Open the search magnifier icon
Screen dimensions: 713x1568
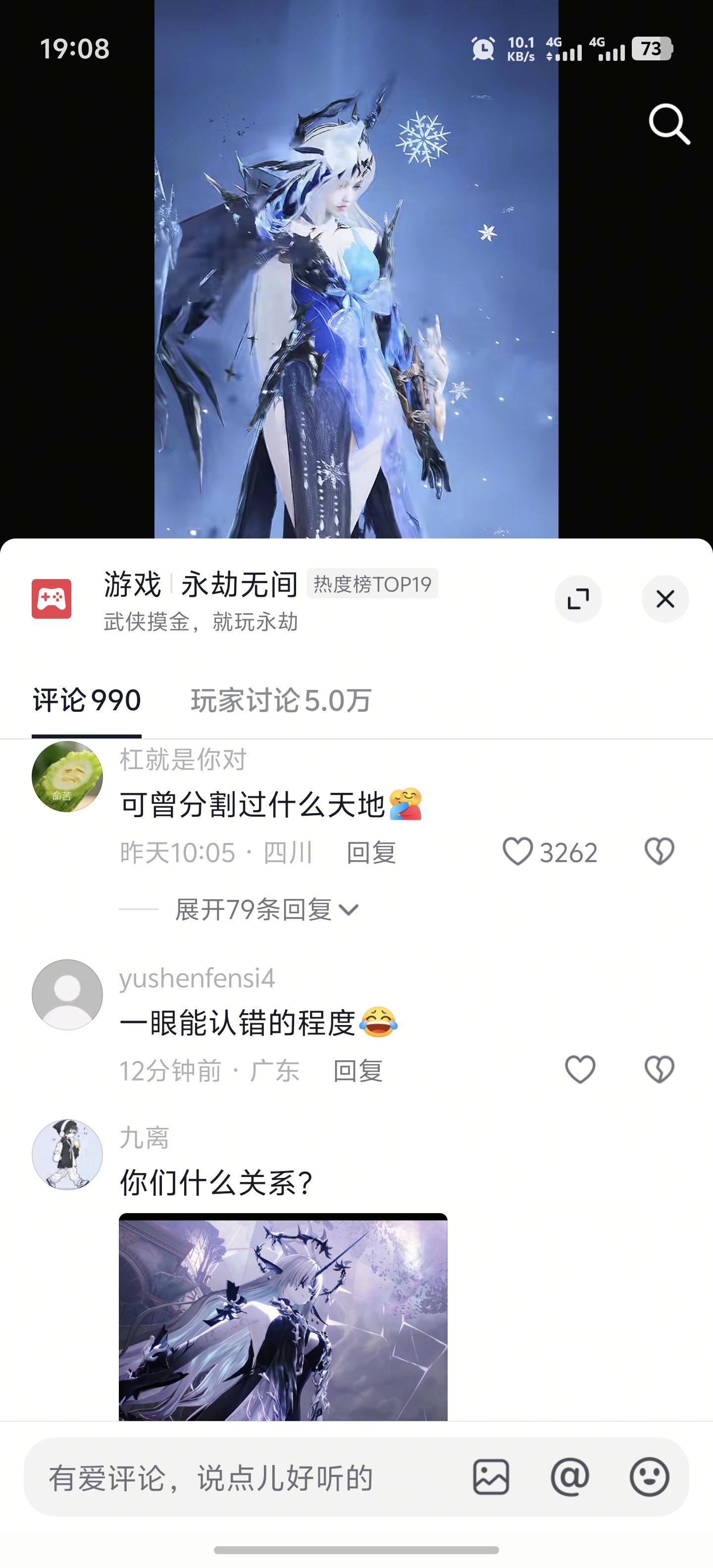[668, 124]
